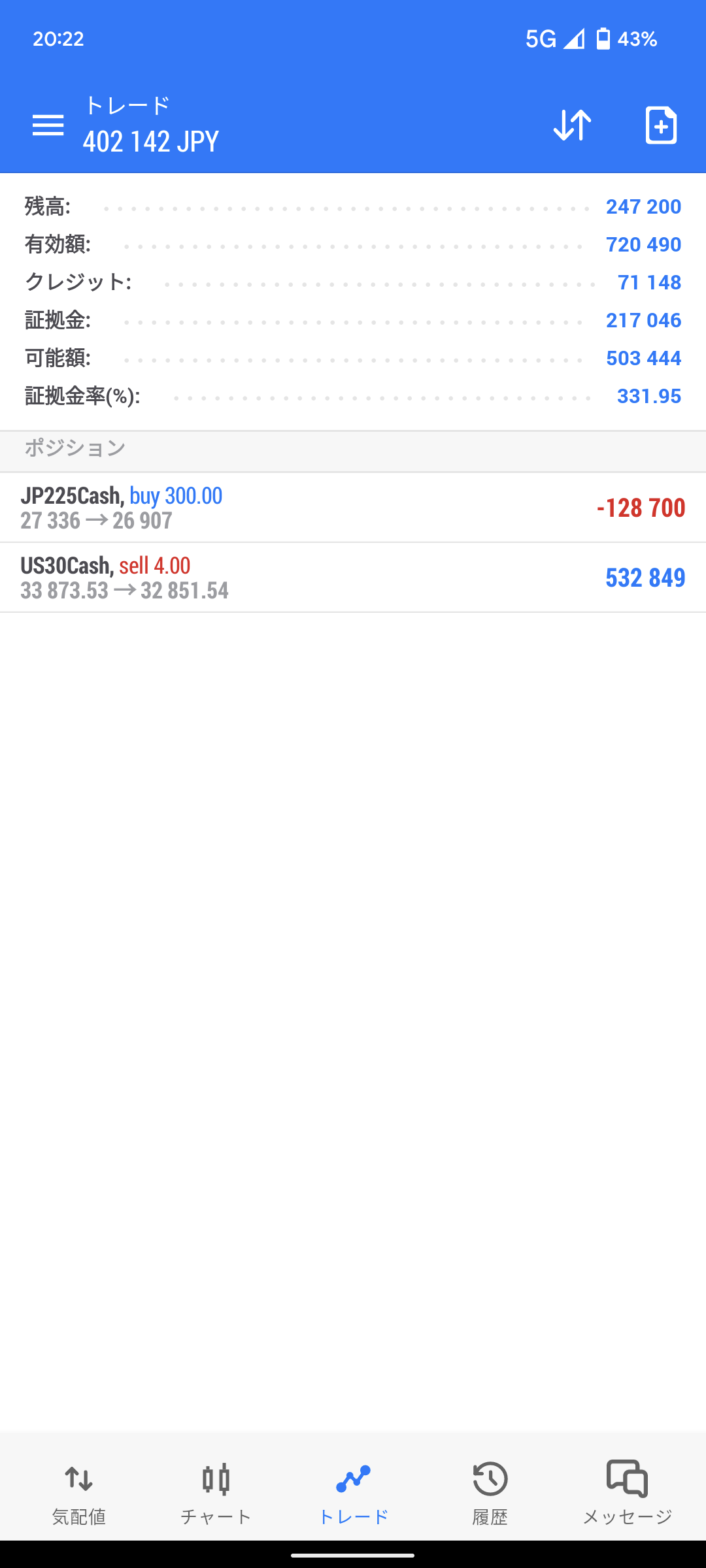Tap the sort arrows icon
Screen dimensions: 706x1568
pyautogui.click(x=572, y=125)
